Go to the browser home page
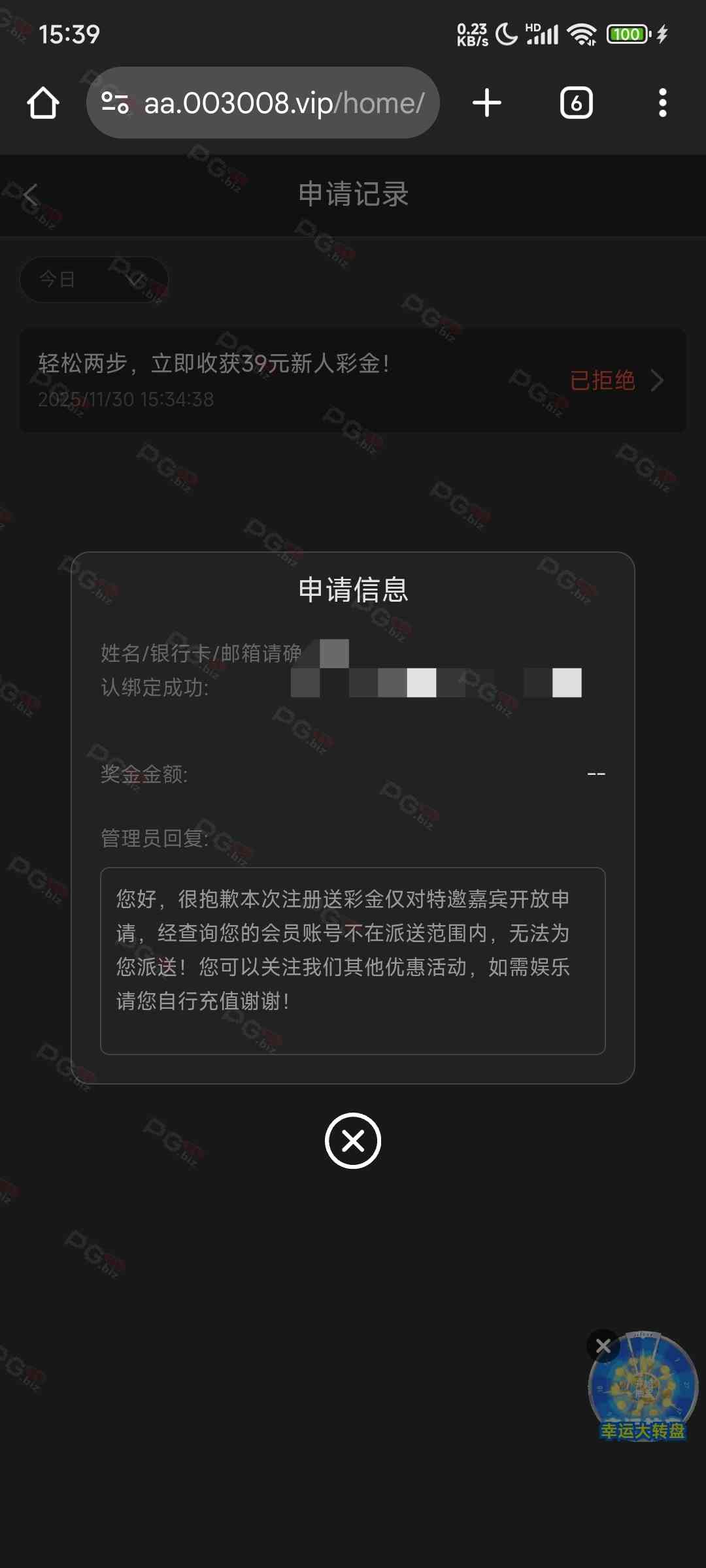 pos(43,103)
